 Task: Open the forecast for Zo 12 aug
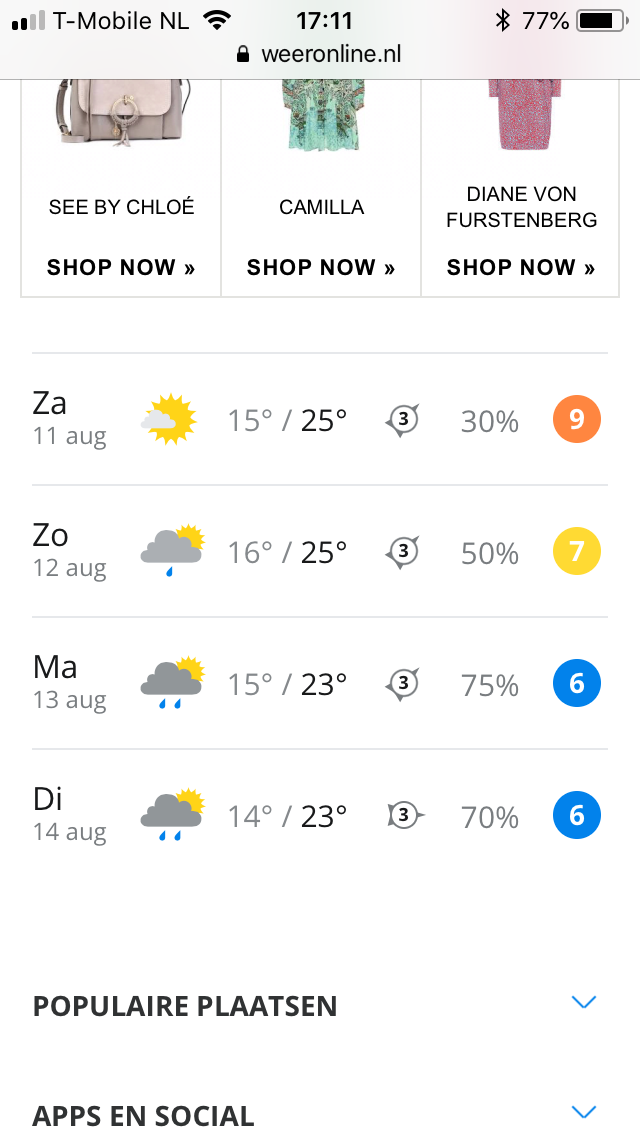tap(320, 551)
